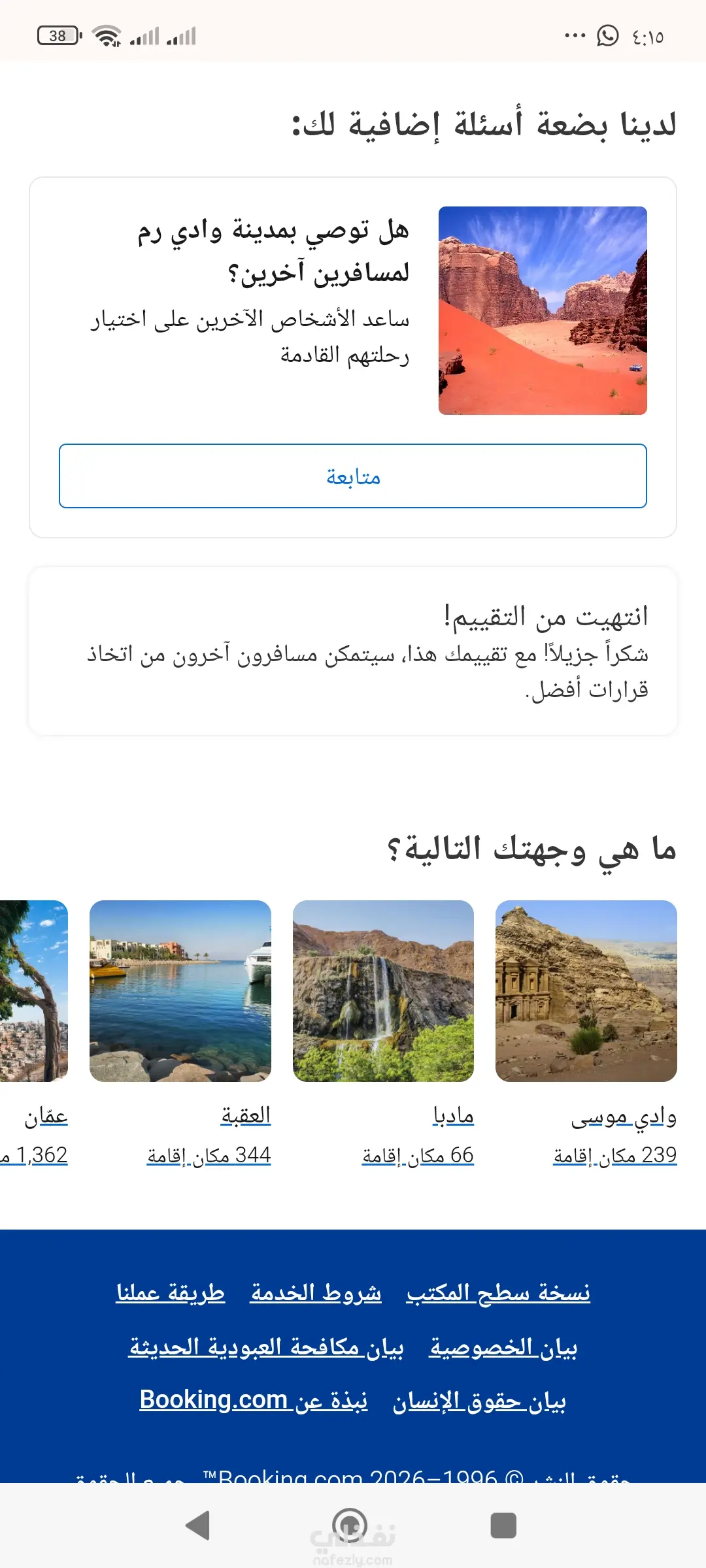706x1568 pixels.
Task: Open the وادي موسى destination link
Action: pos(623,1117)
